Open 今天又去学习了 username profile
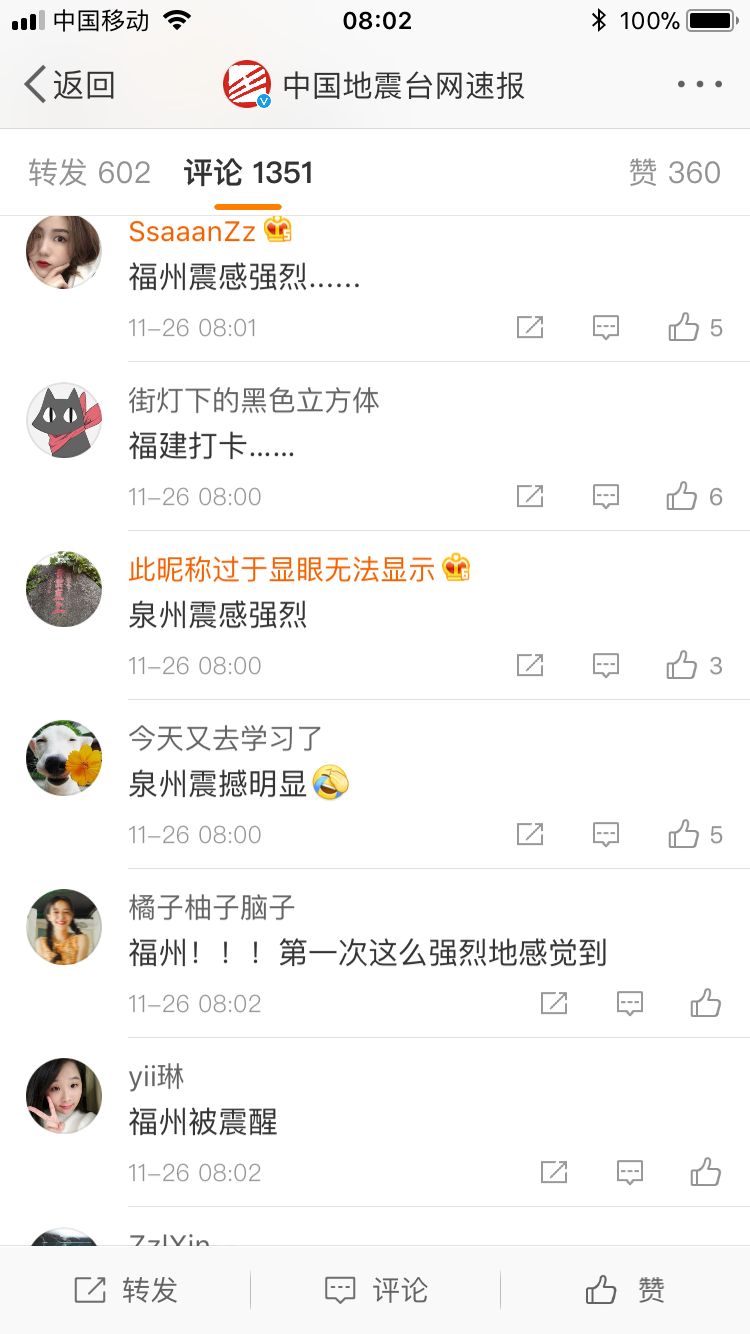Image resolution: width=750 pixels, height=1334 pixels. click(x=225, y=739)
